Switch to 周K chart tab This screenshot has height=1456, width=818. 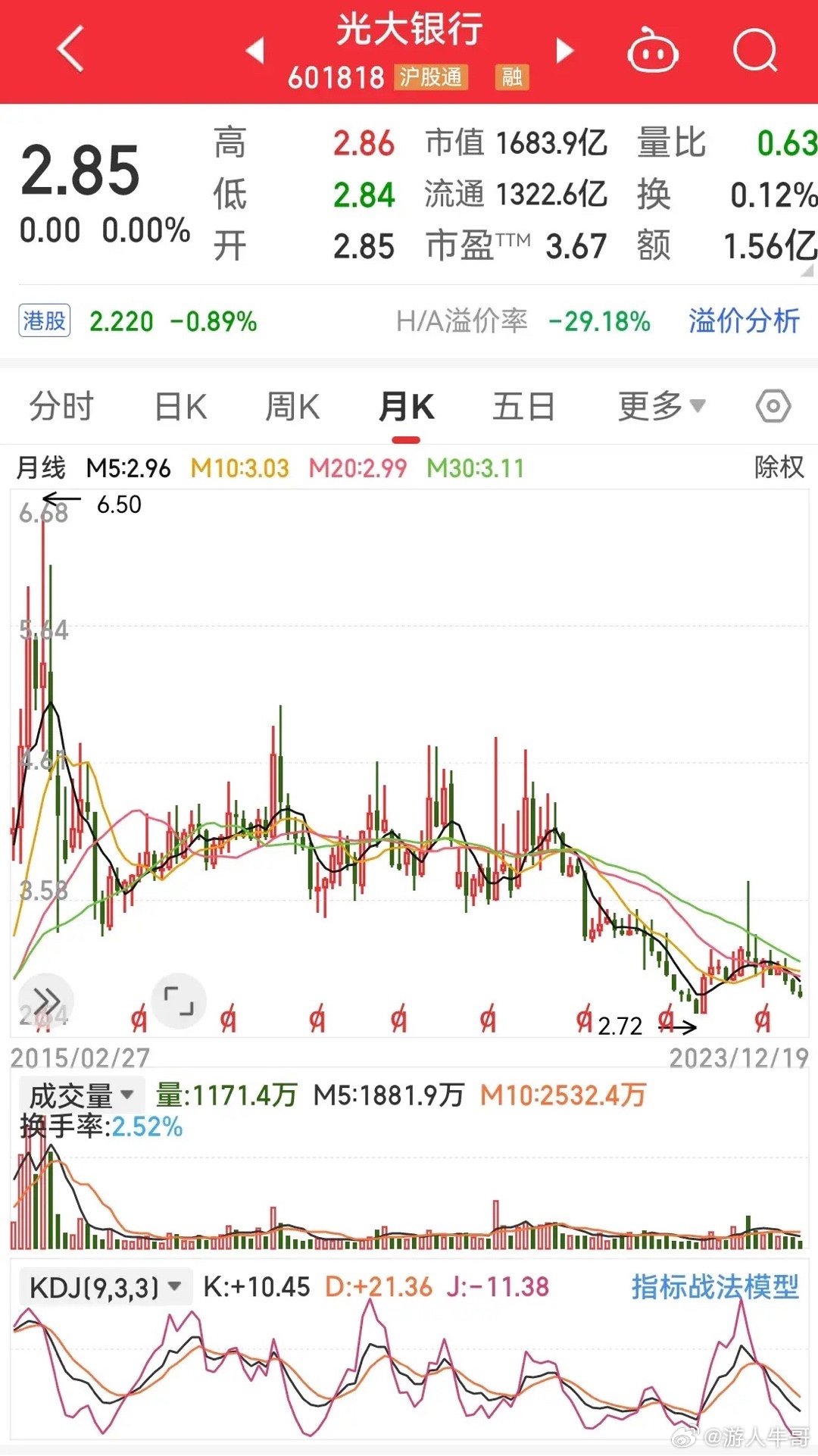point(292,407)
